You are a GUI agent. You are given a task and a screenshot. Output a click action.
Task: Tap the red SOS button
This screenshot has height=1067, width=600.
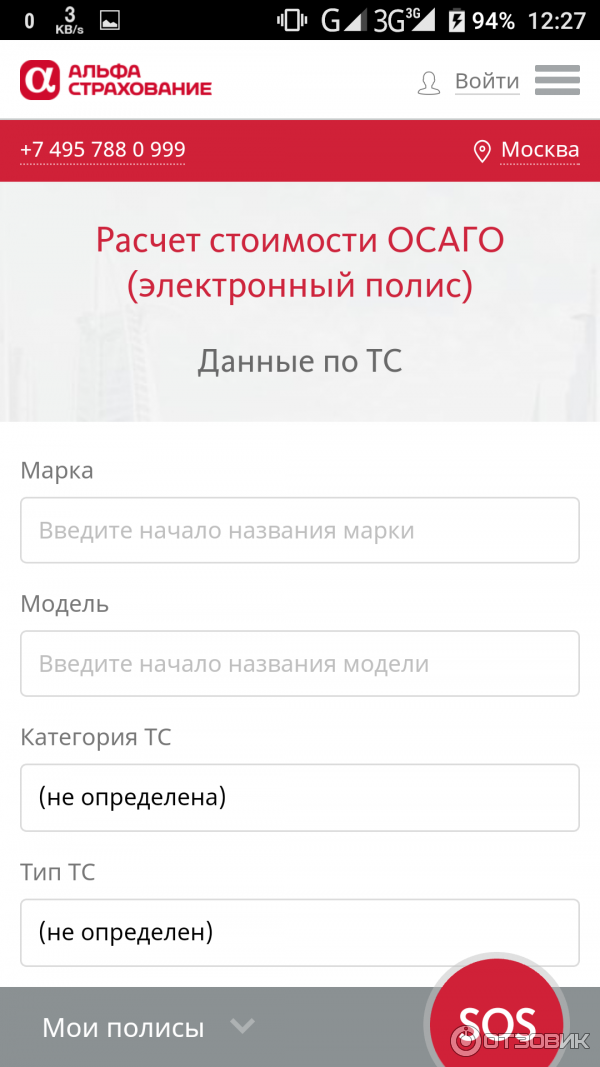497,1022
